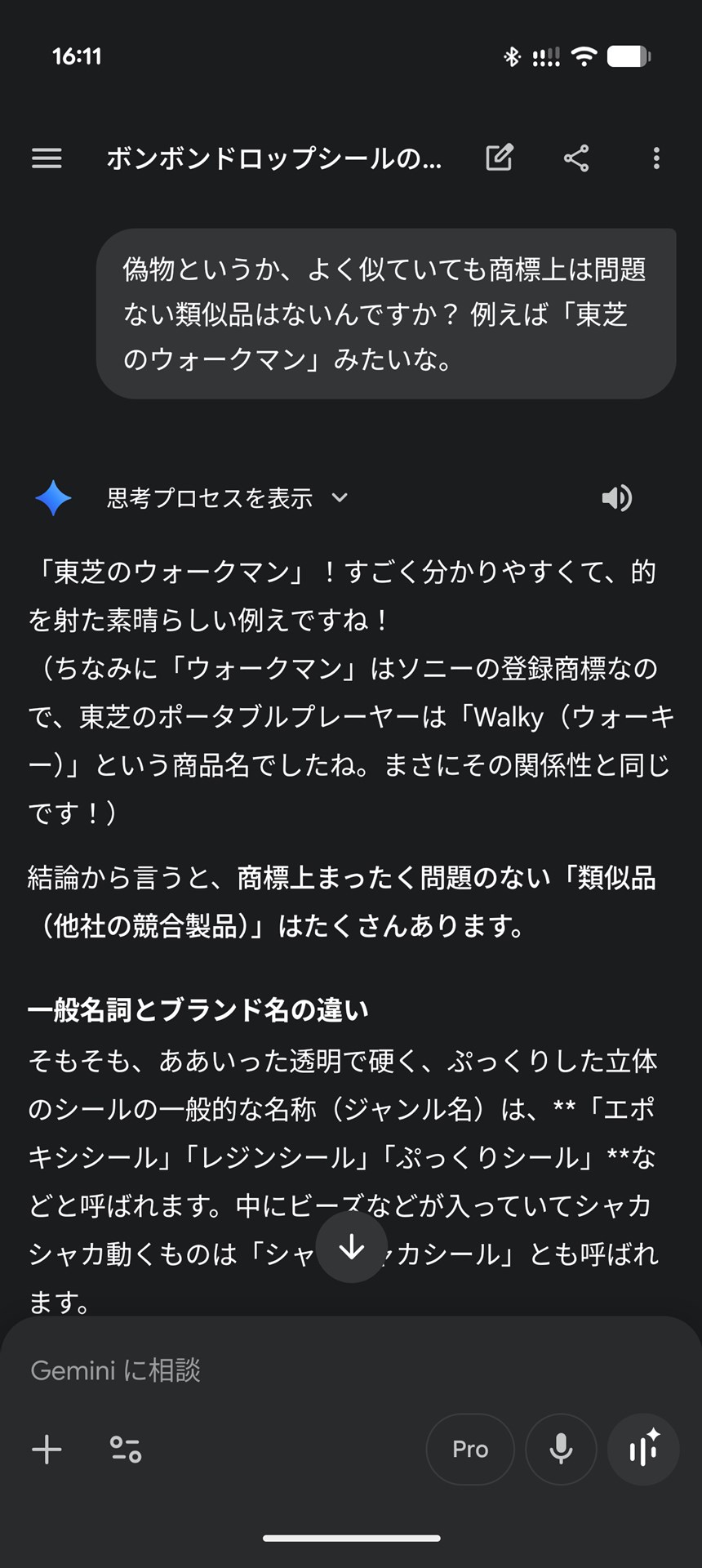Open the three-dot overflow menu
The height and width of the screenshot is (1568, 702).
(x=656, y=158)
